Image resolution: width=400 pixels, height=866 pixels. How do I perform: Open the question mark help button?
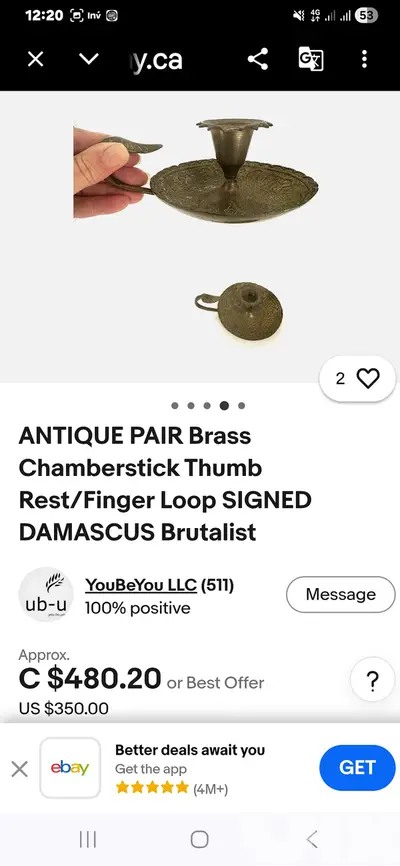[x=373, y=679]
